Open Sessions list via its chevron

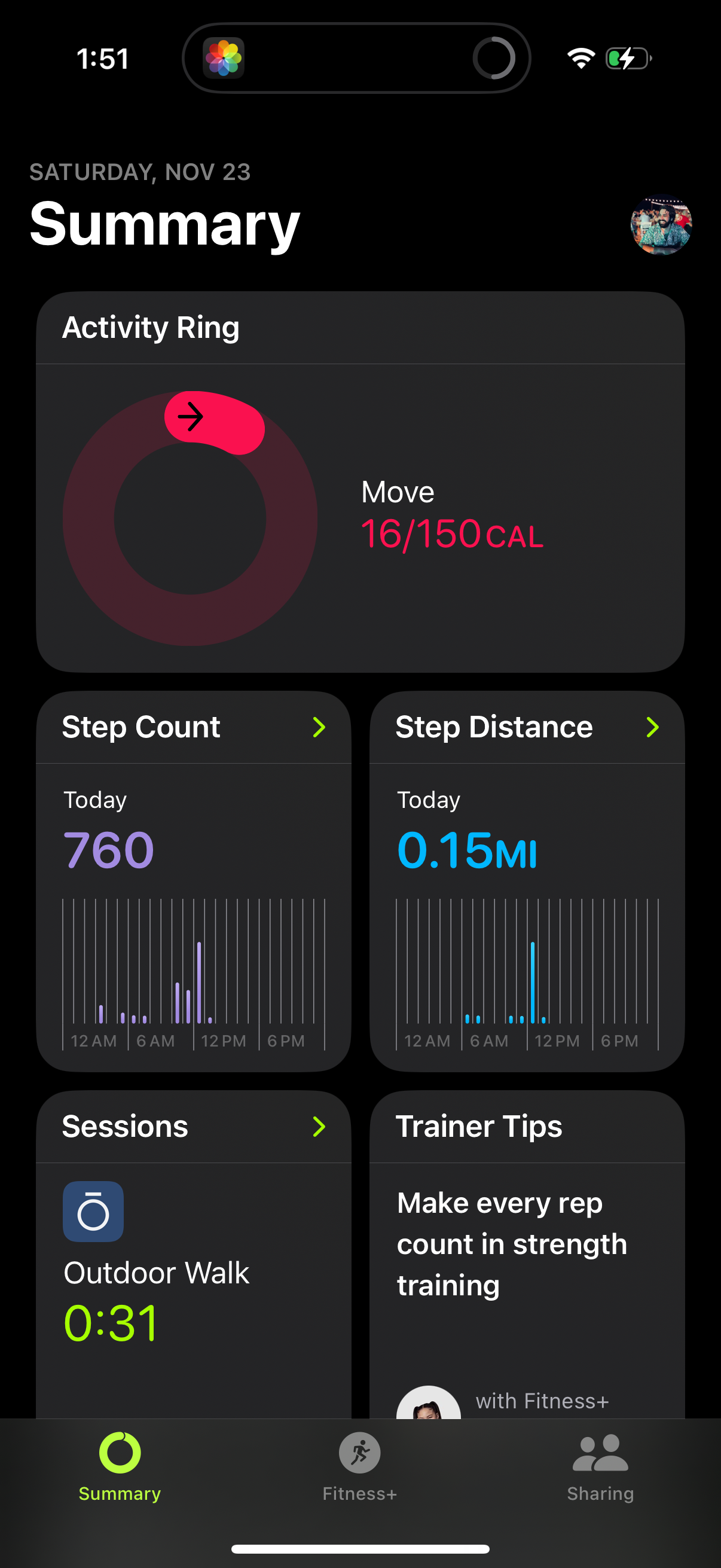[320, 1127]
